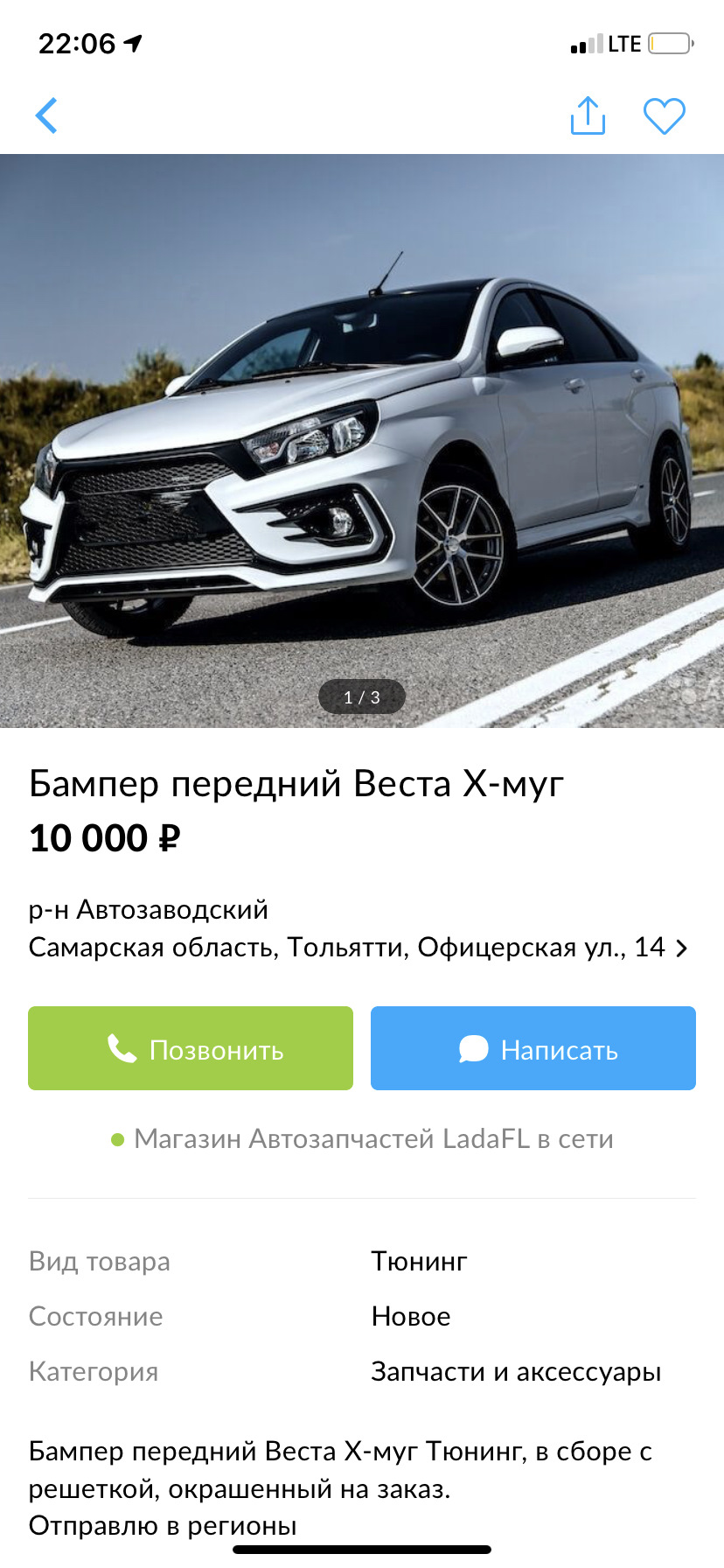Select the Тюнинг product type value

(418, 1261)
